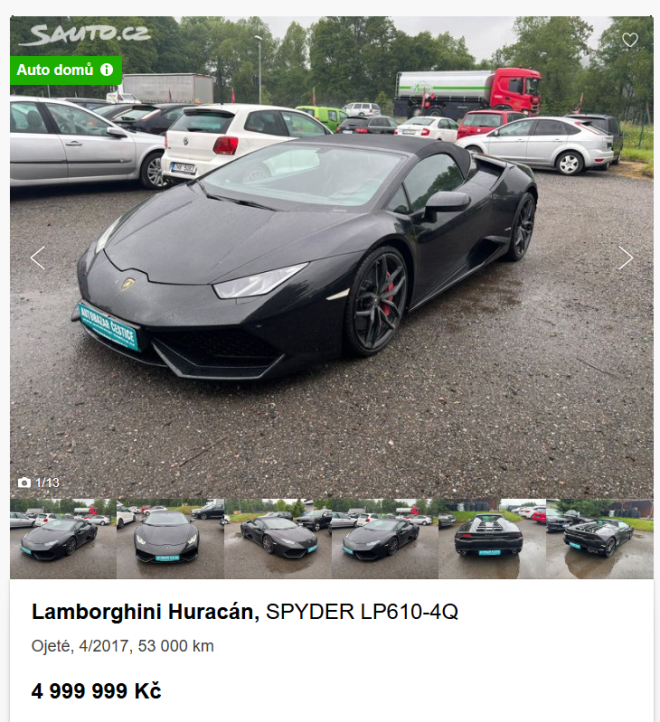Go to the previous gallery photo
The height and width of the screenshot is (722, 660).
point(38,258)
